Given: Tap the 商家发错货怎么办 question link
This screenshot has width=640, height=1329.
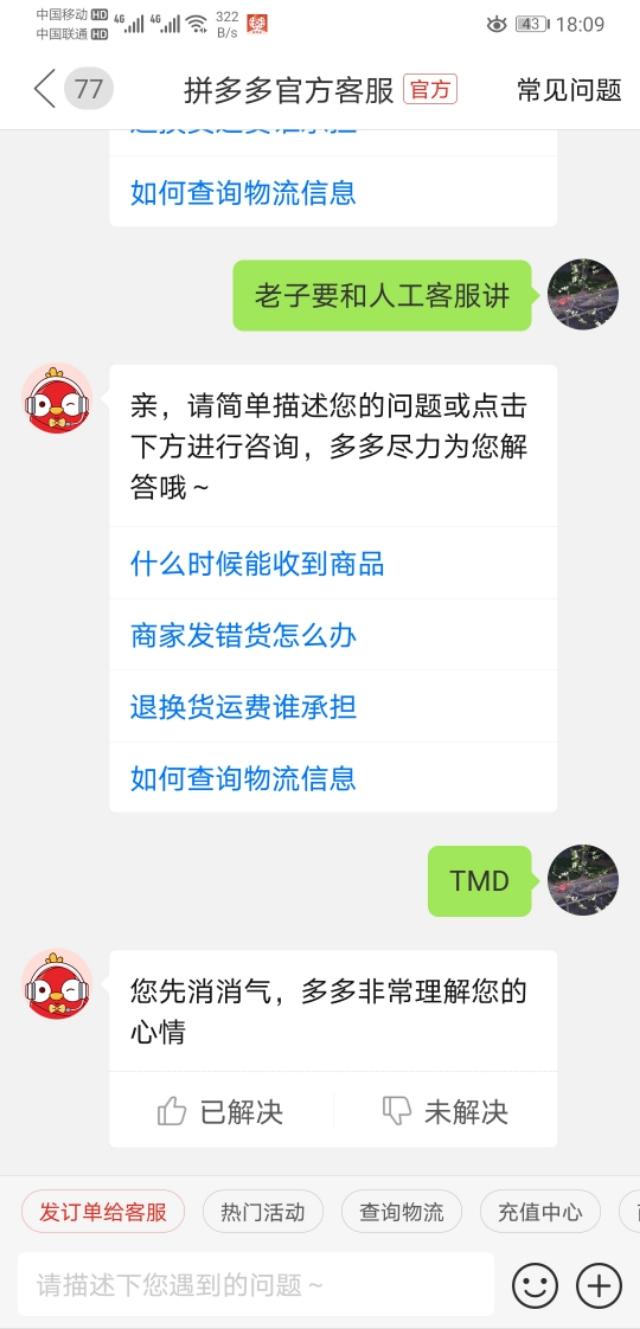Looking at the screenshot, I should [x=243, y=636].
